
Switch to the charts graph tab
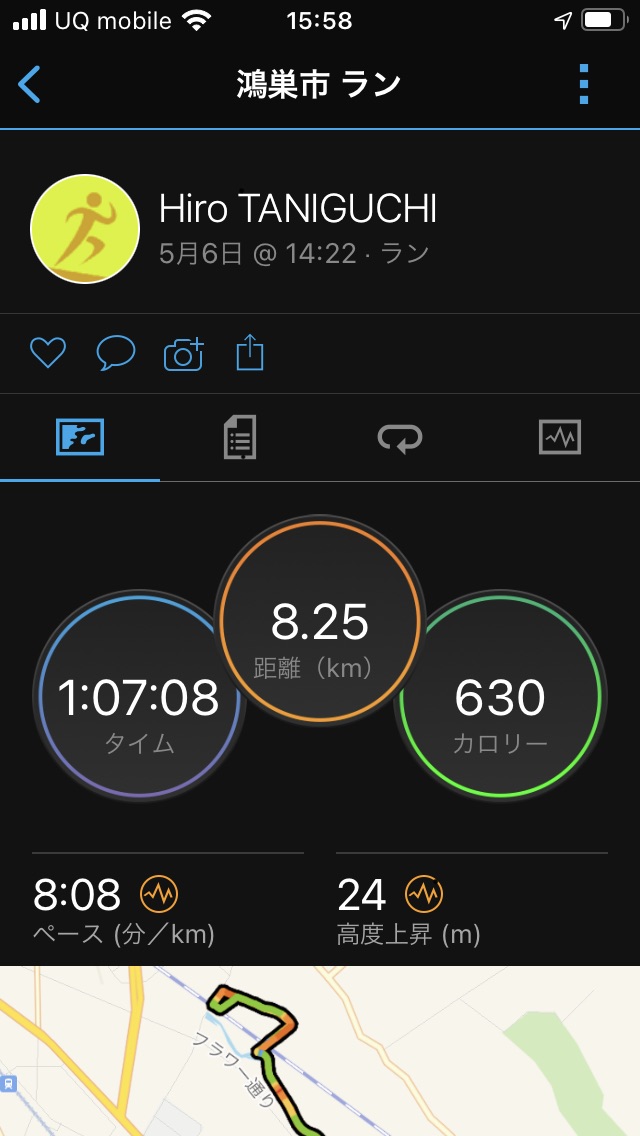tap(560, 438)
